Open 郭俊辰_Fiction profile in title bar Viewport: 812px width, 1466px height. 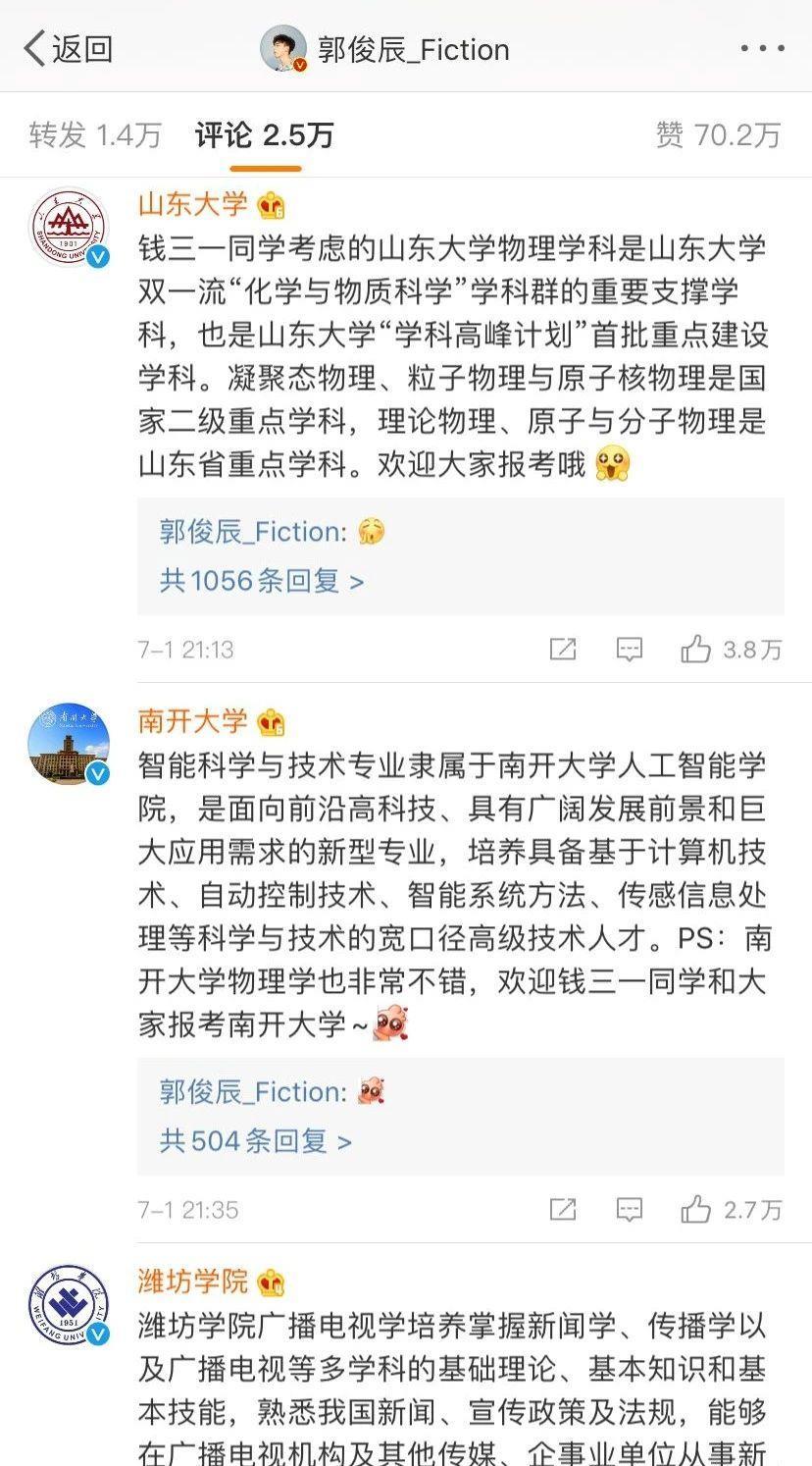(x=385, y=48)
